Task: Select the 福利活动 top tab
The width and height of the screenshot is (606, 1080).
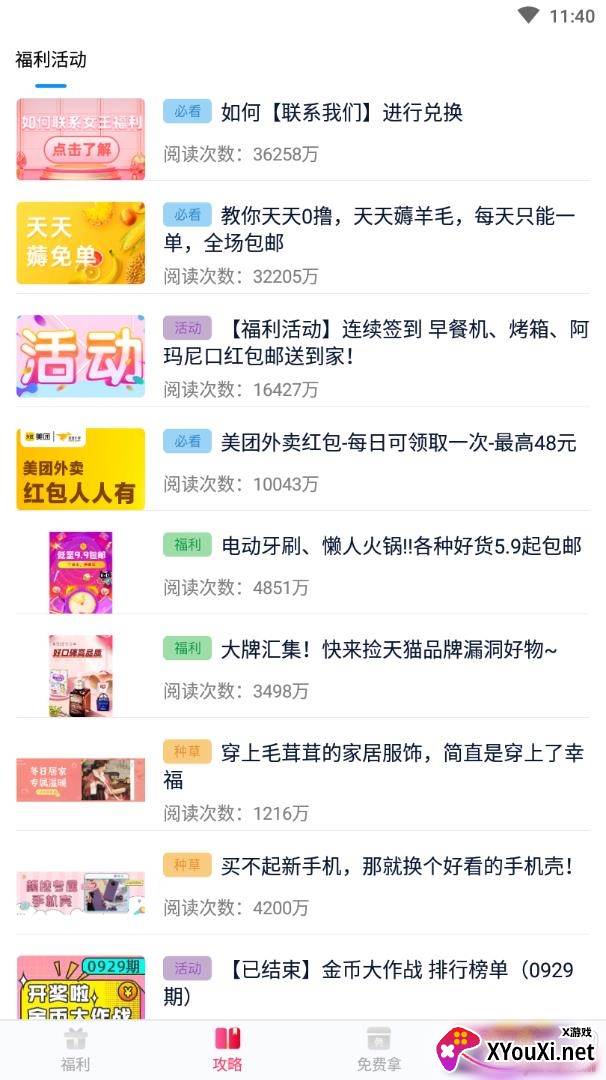Action: (x=51, y=60)
